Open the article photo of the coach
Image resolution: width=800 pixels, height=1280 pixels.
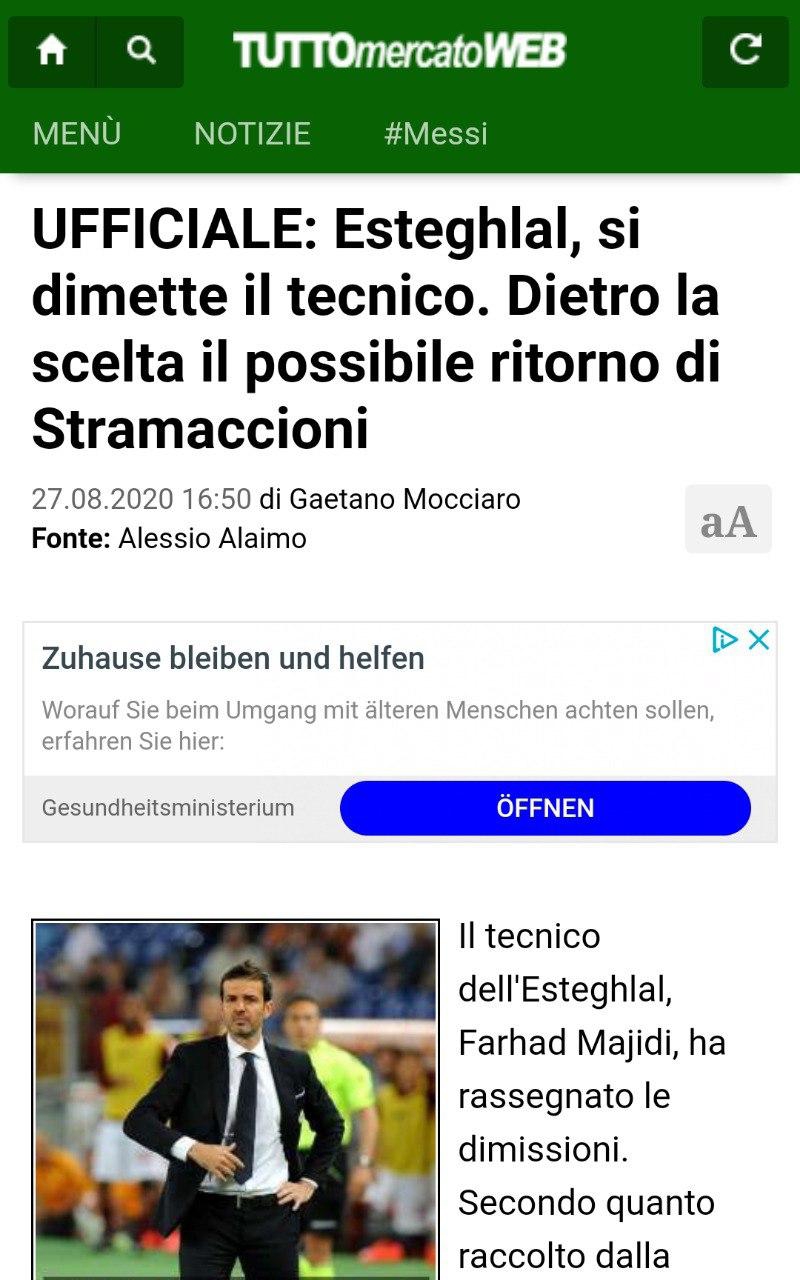pyautogui.click(x=236, y=1100)
